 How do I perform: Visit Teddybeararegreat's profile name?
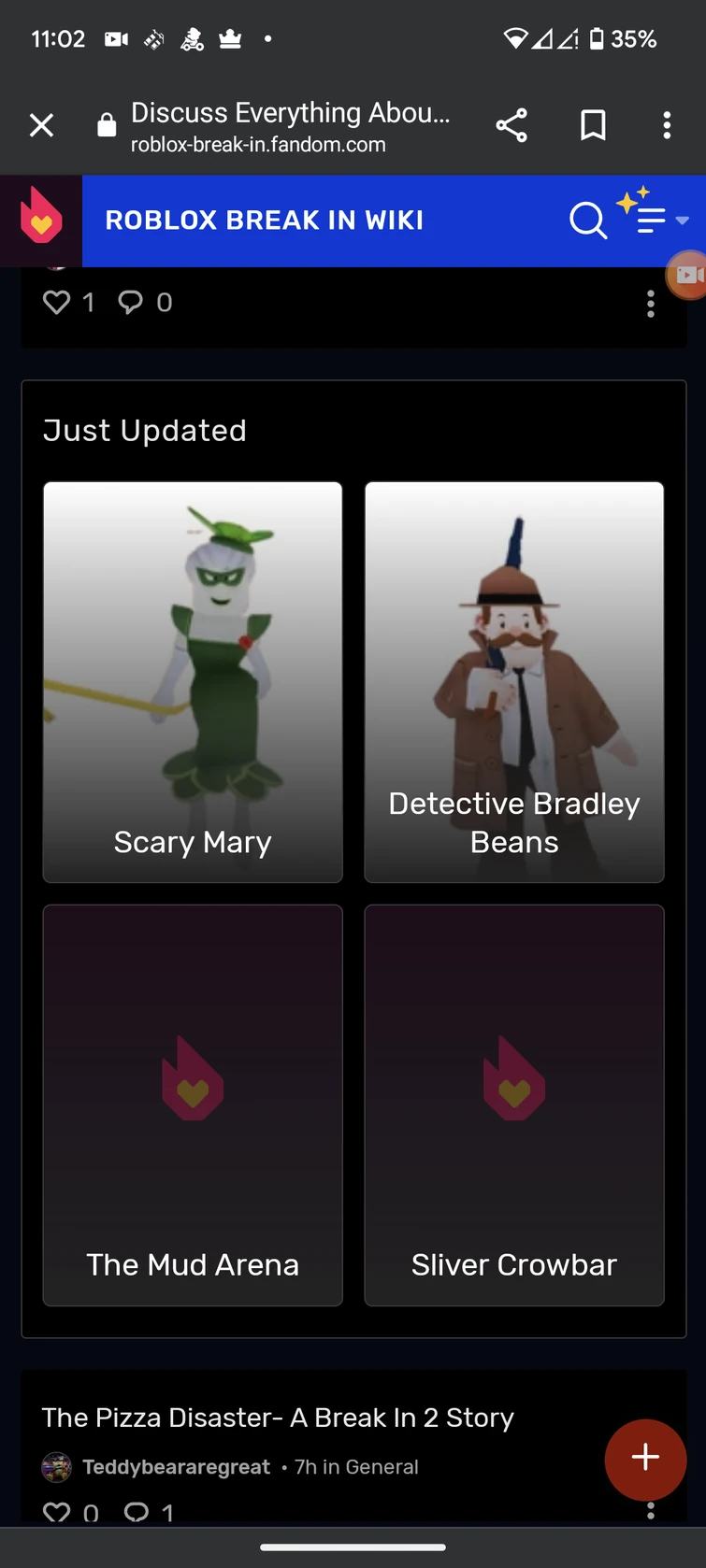tap(176, 1467)
